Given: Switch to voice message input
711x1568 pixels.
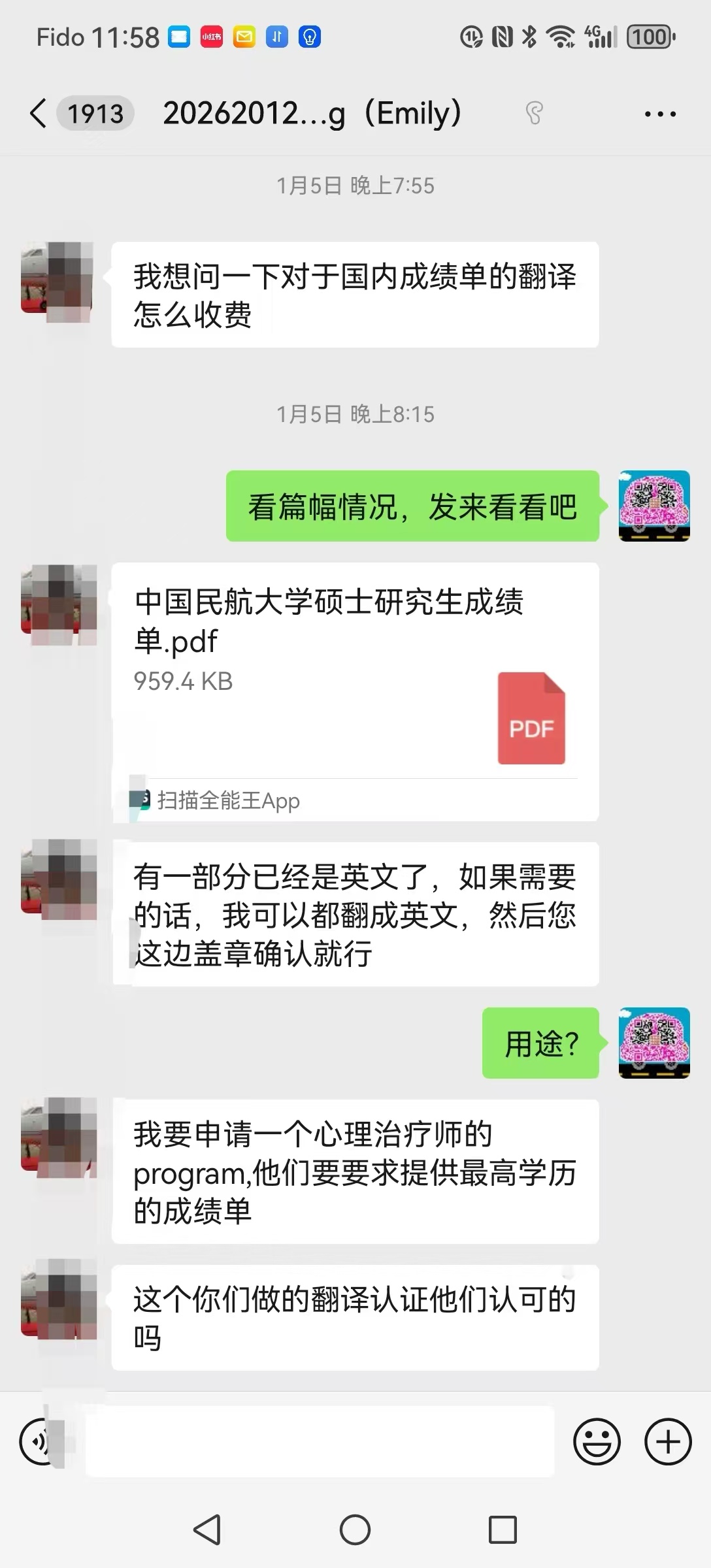Looking at the screenshot, I should coord(41,1441).
